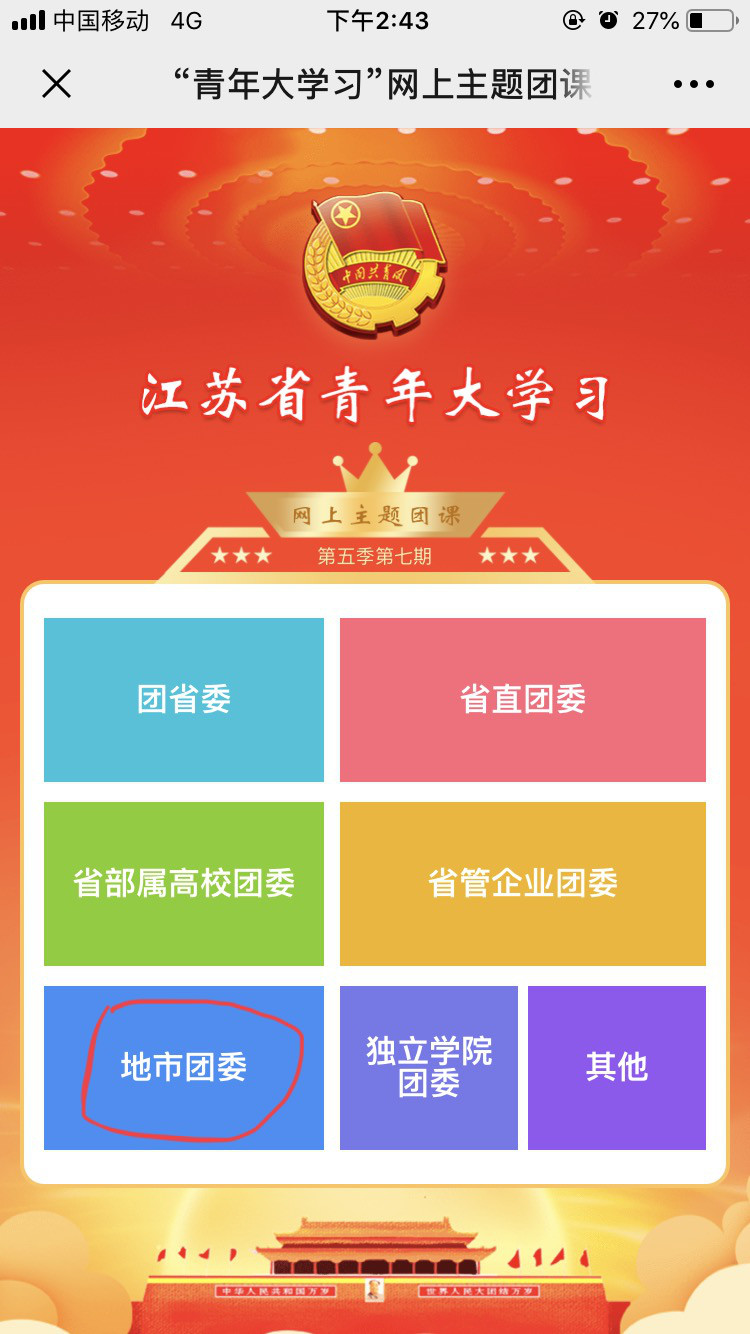Image resolution: width=750 pixels, height=1334 pixels.
Task: Open the 省直团委 option
Action: (522, 699)
